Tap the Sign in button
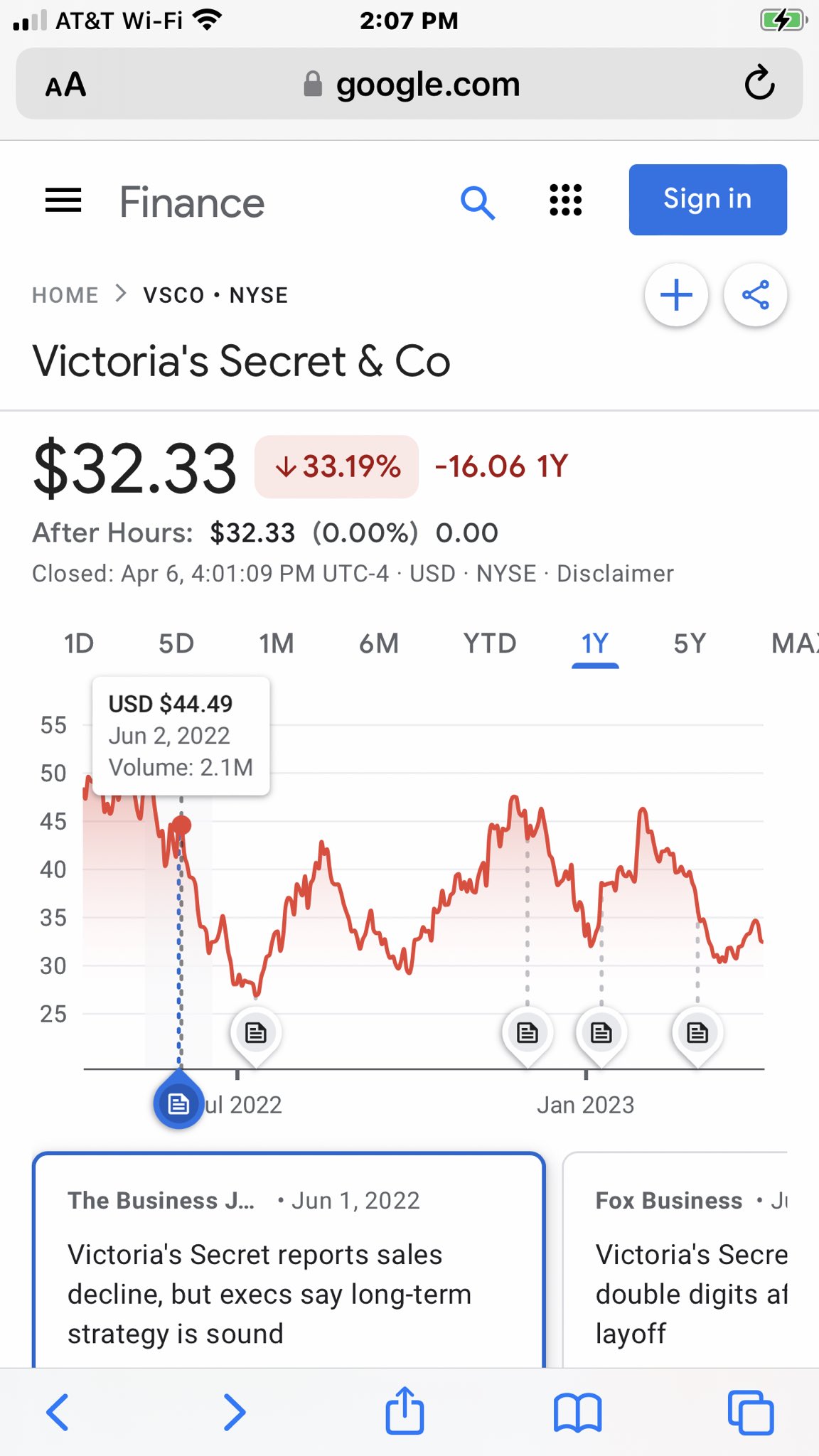Image resolution: width=819 pixels, height=1456 pixels. coord(707,200)
